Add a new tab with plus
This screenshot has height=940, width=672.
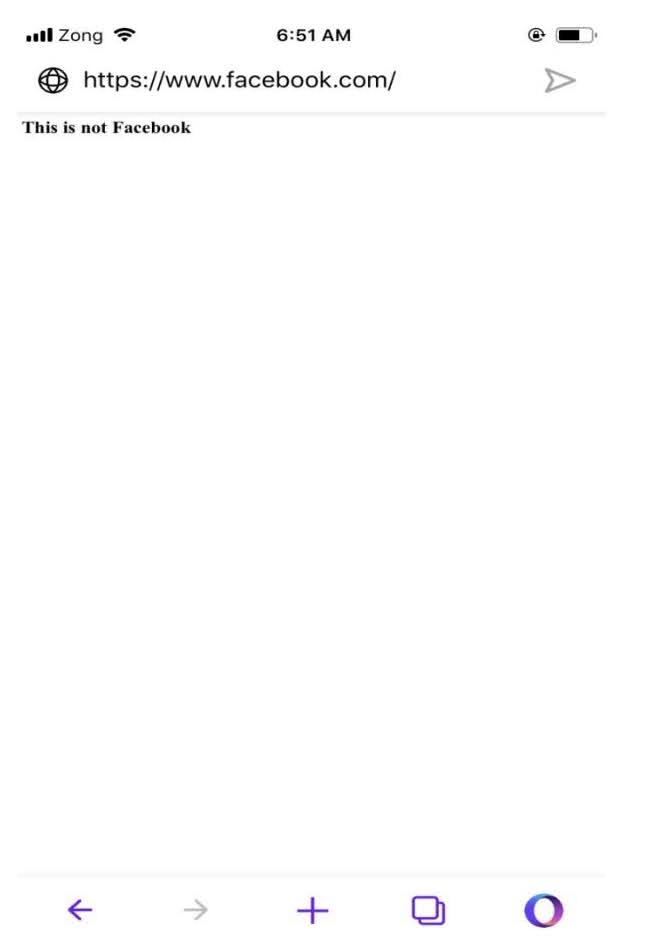312,909
